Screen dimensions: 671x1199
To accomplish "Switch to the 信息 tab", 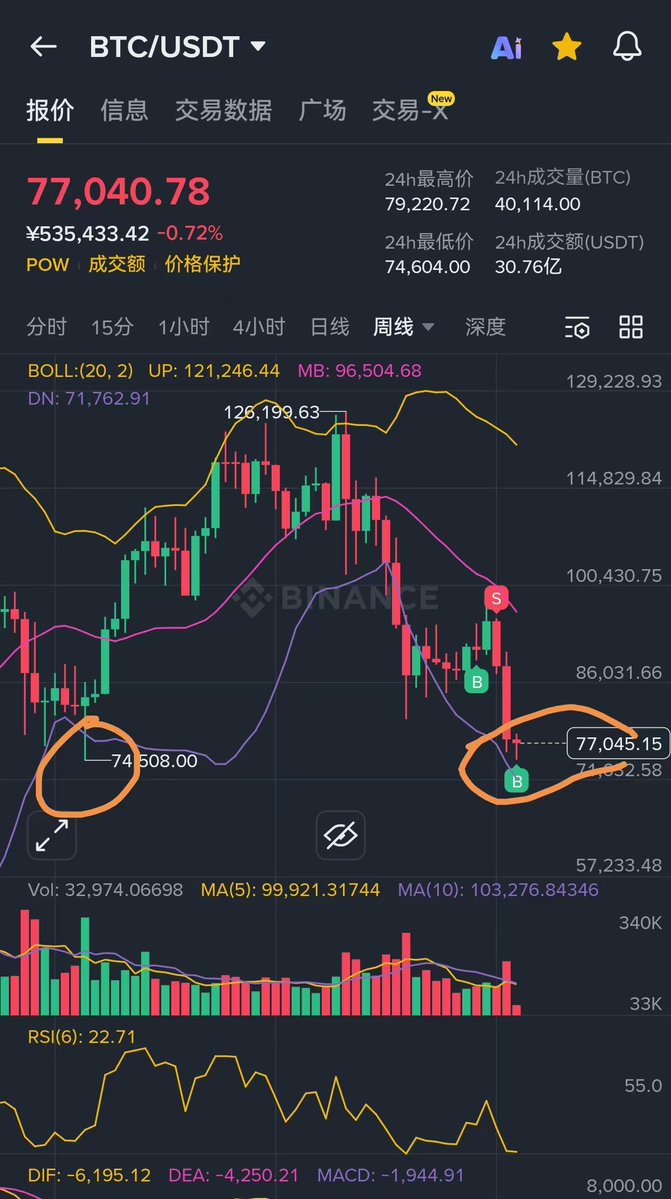I will pos(124,110).
